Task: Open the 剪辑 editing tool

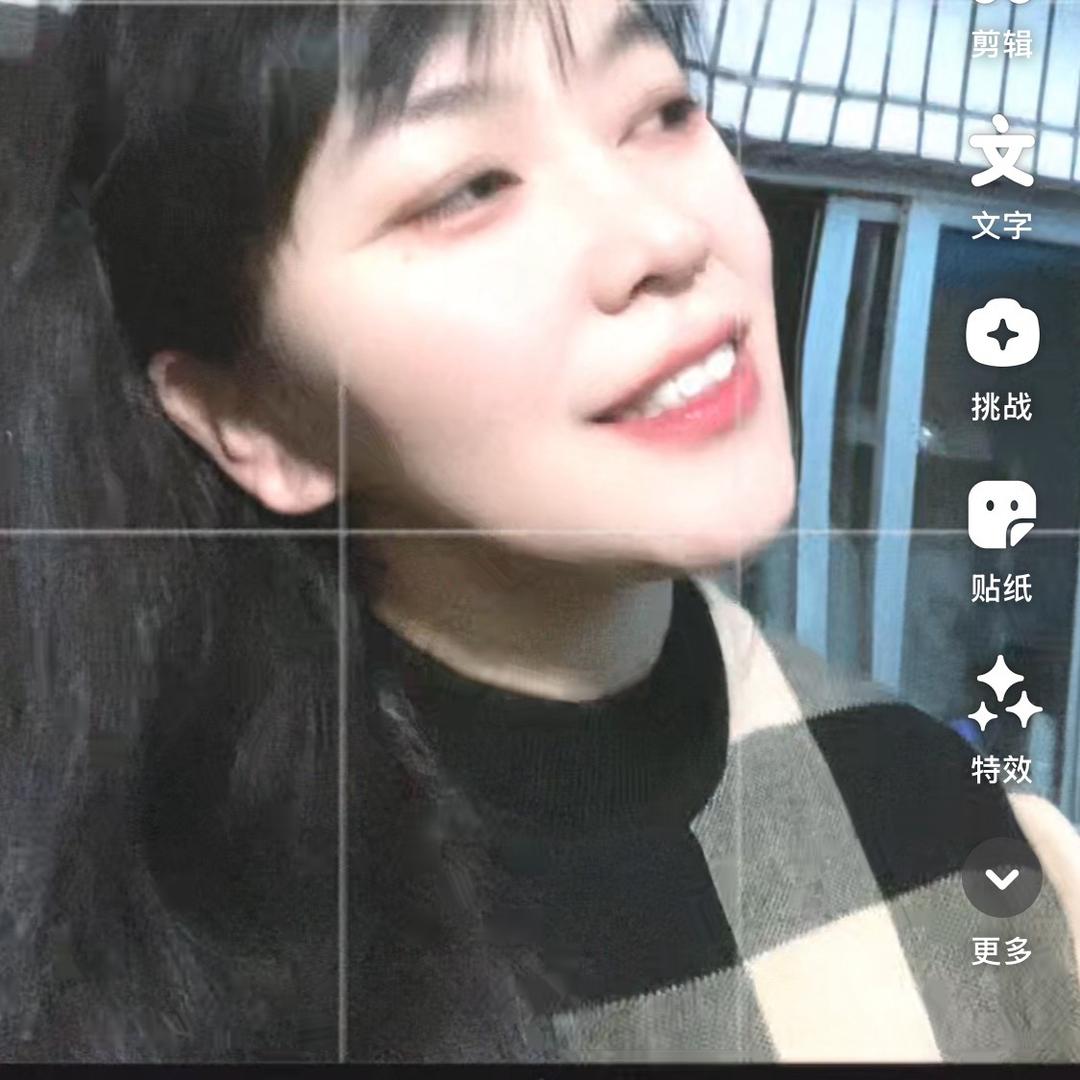Action: click(x=1002, y=30)
